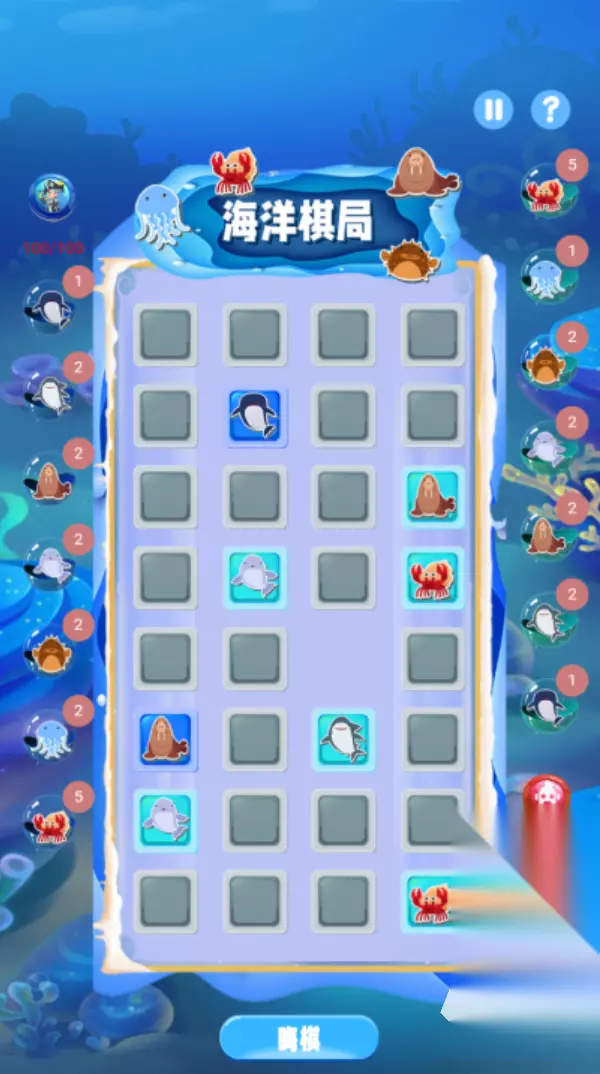Flip the face-down tile left of the whale
This screenshot has height=1074, width=600.
click(165, 415)
